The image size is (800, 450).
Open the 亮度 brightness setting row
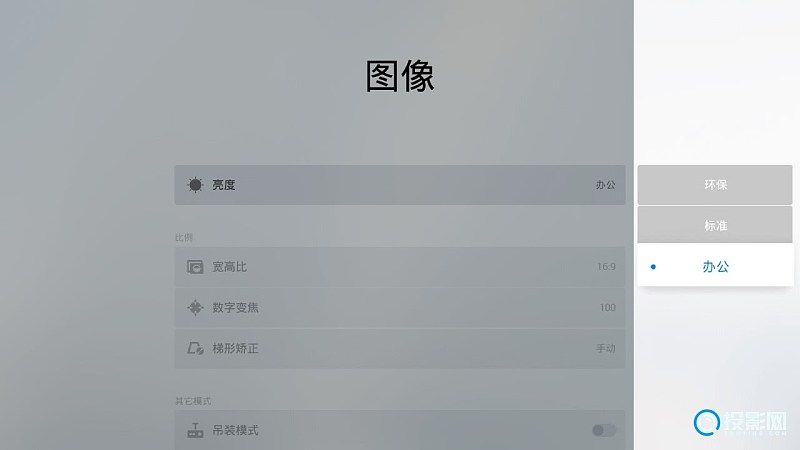click(x=399, y=185)
